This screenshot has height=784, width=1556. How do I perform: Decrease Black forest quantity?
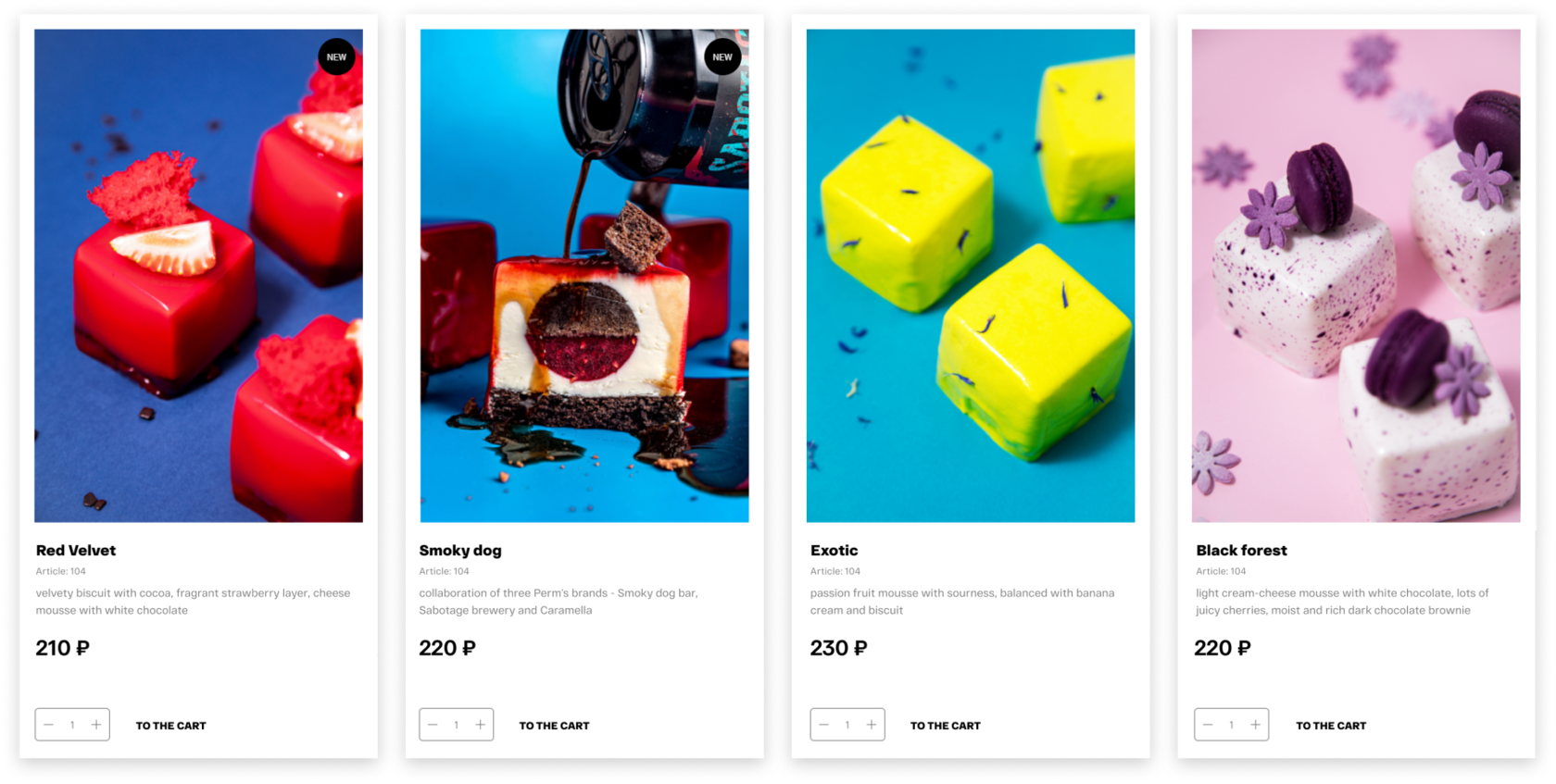click(1208, 725)
